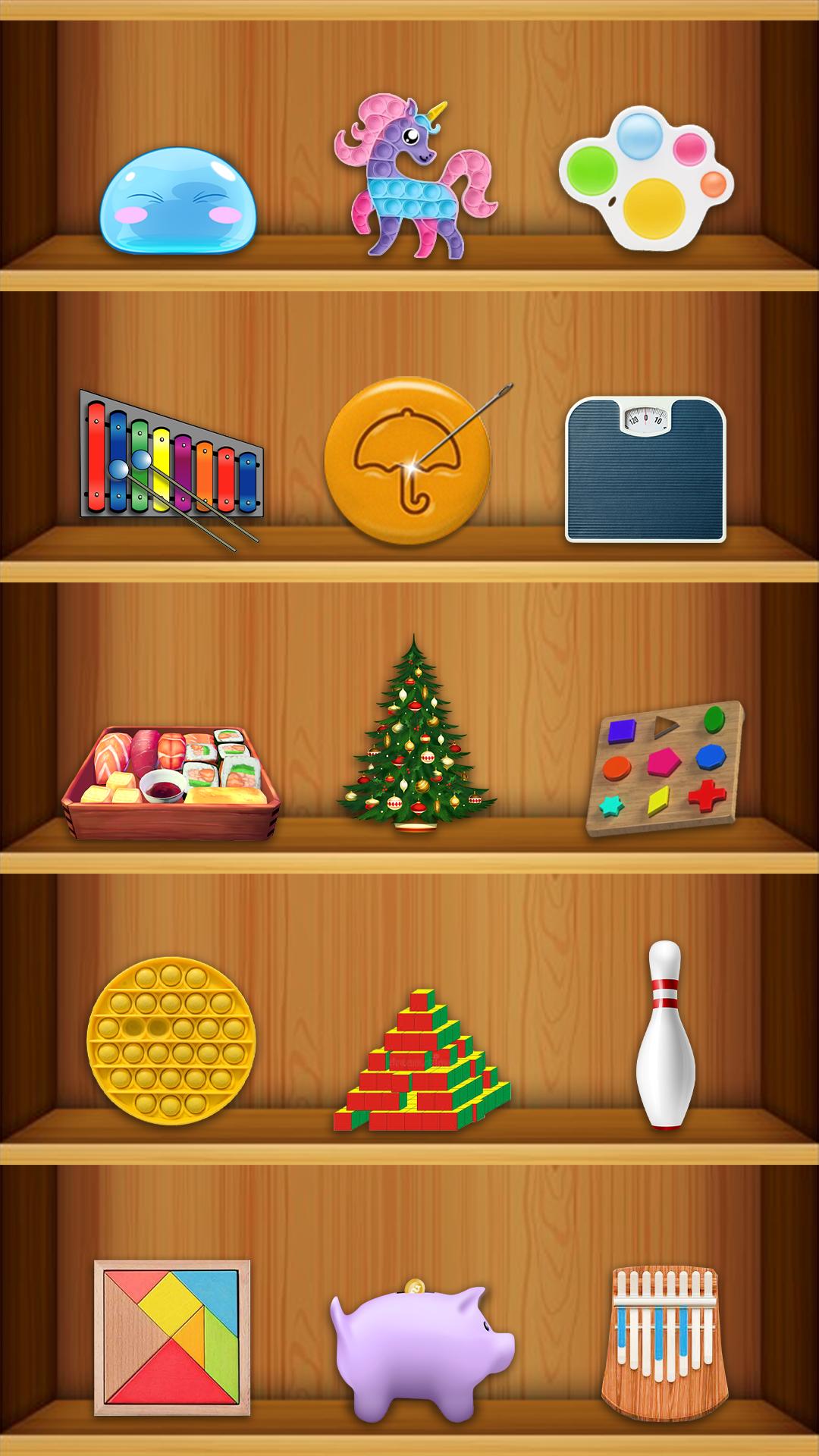Open the tangram puzzle
This screenshot has width=819, height=1456.
pyautogui.click(x=172, y=1338)
